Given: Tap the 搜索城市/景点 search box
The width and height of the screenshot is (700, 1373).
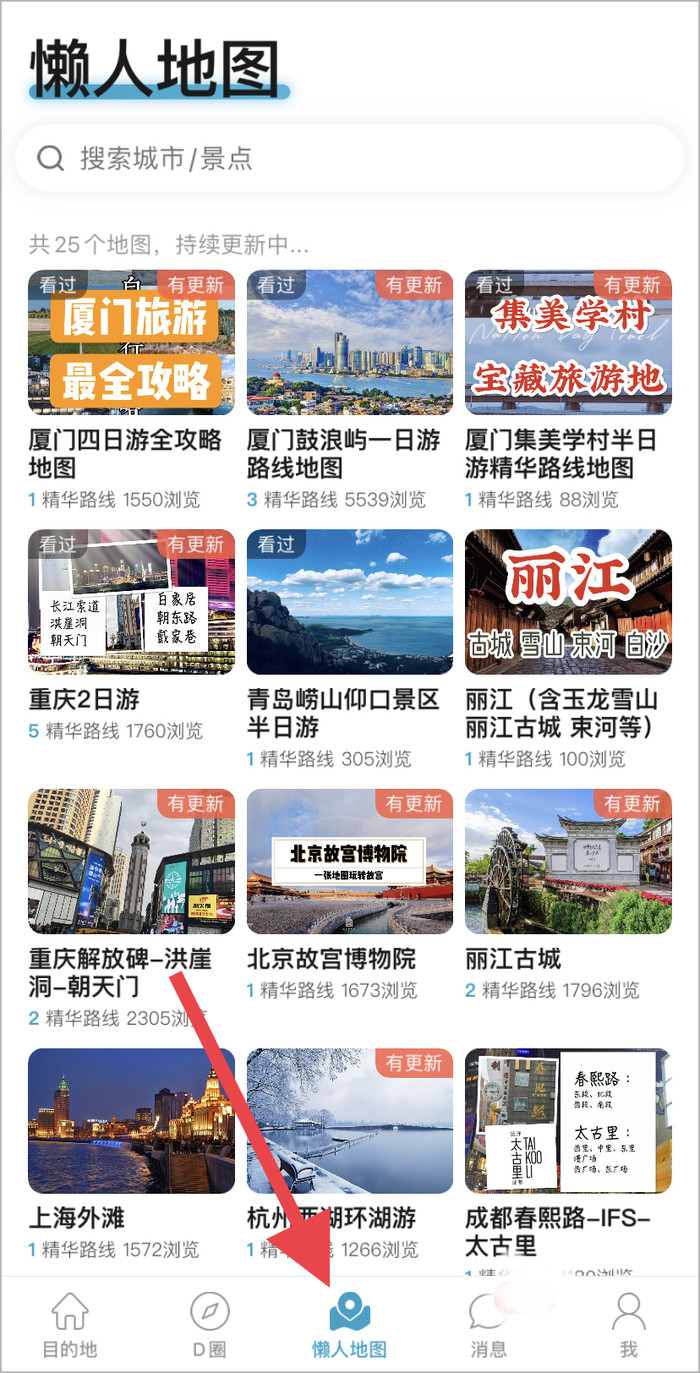Looking at the screenshot, I should click(350, 158).
